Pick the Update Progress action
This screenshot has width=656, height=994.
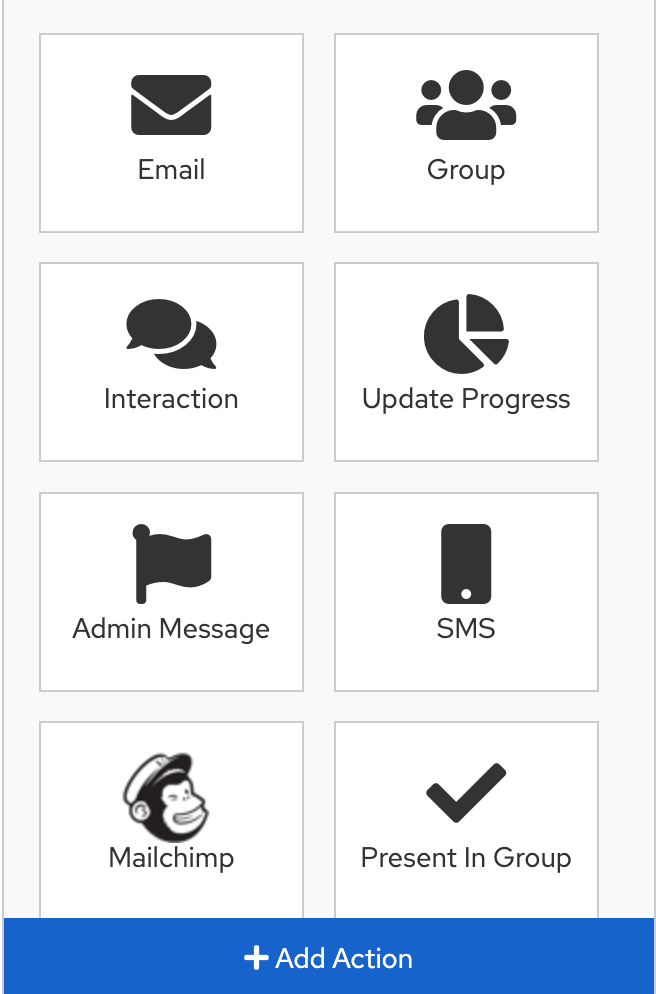[466, 362]
